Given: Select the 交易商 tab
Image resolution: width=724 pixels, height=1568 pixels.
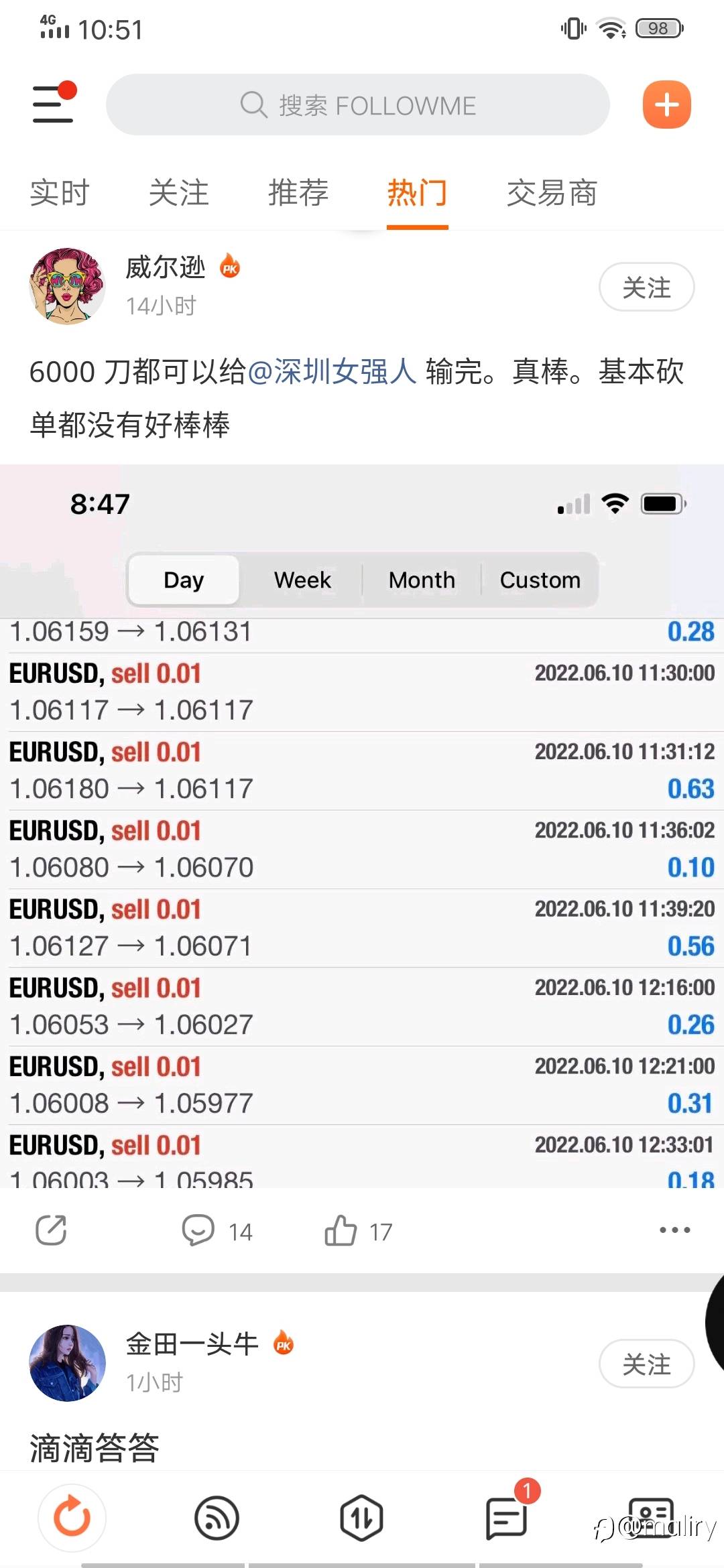Looking at the screenshot, I should 552,193.
